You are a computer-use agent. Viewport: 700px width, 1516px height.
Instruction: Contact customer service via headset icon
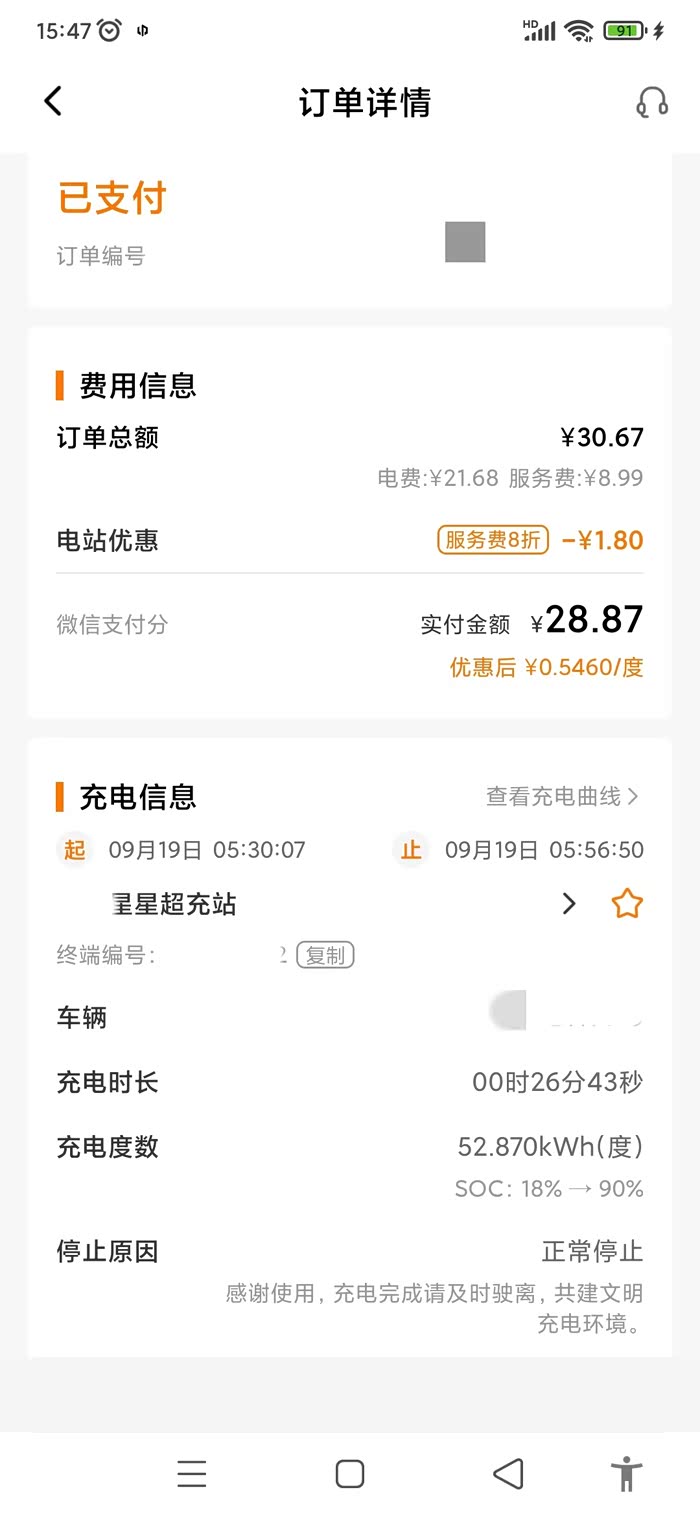tap(652, 102)
